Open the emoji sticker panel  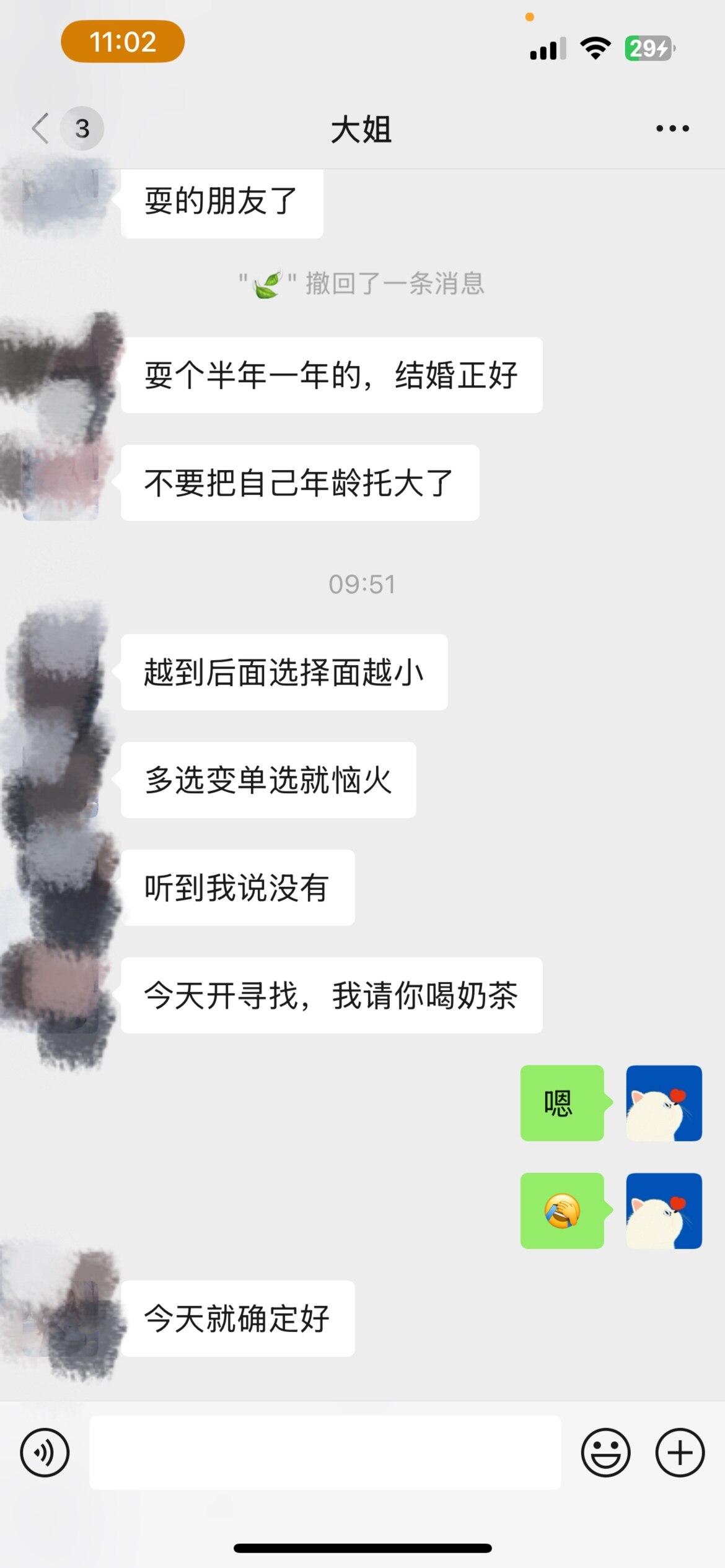pos(605,1453)
